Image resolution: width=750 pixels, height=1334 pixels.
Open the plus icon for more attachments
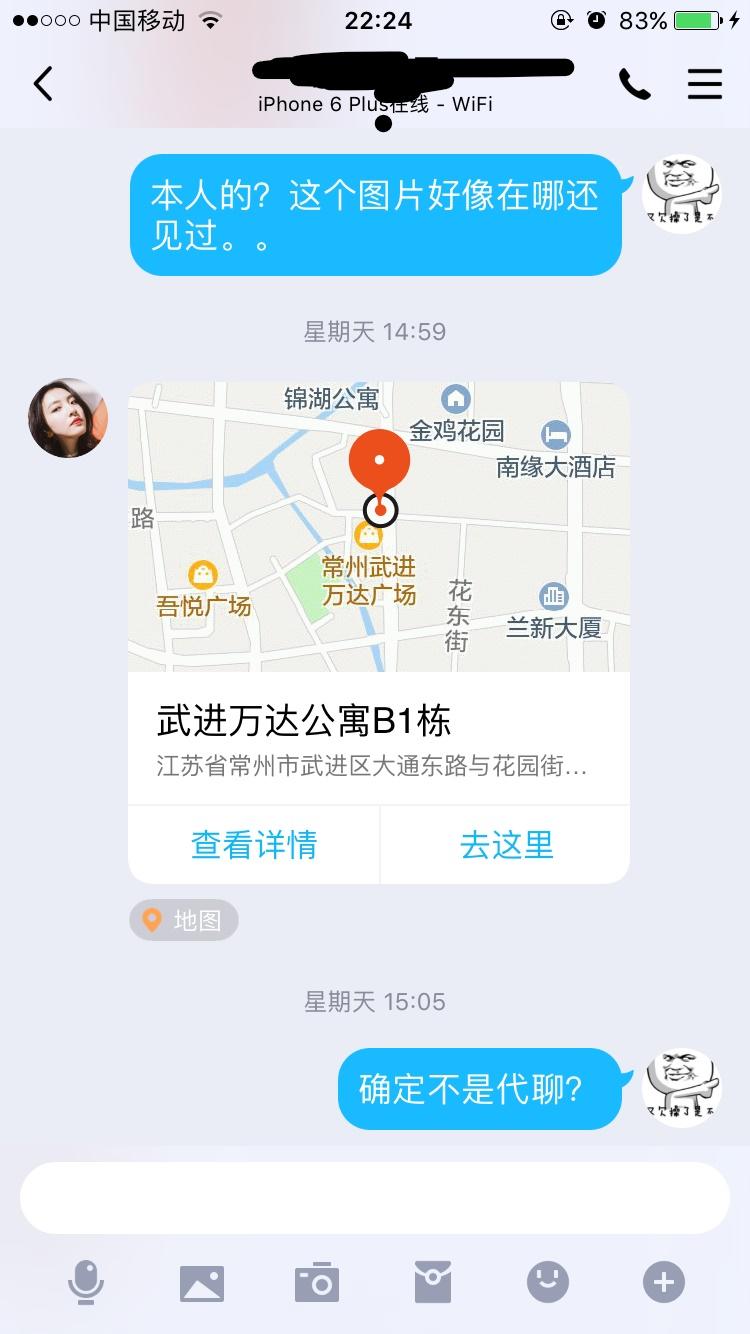(662, 1281)
